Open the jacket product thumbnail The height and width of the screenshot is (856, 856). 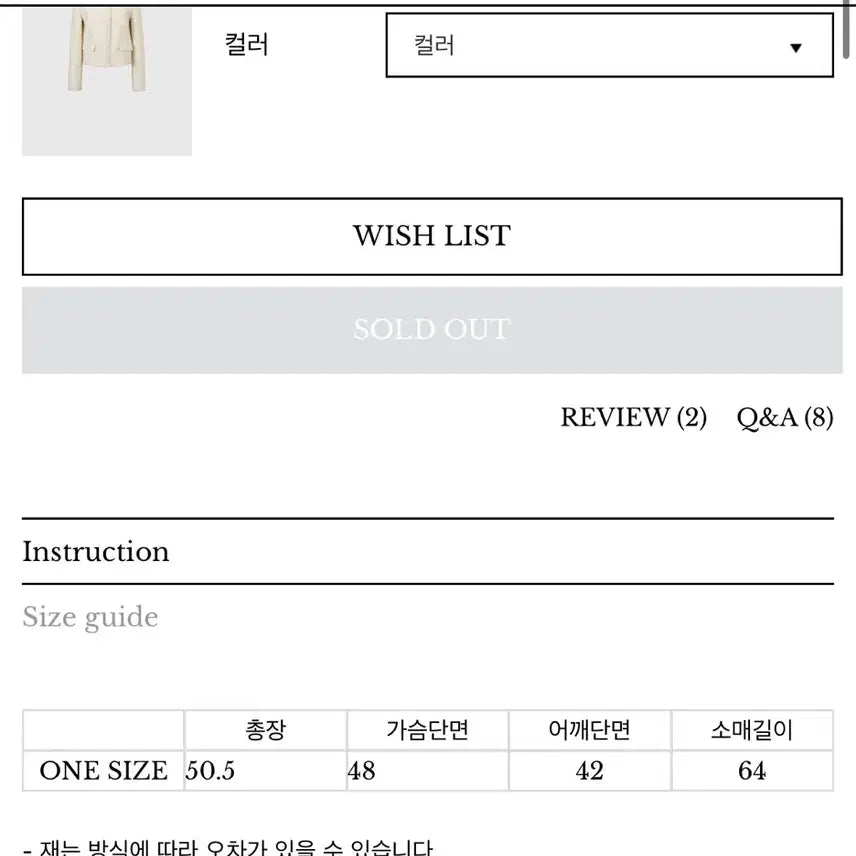pos(107,78)
